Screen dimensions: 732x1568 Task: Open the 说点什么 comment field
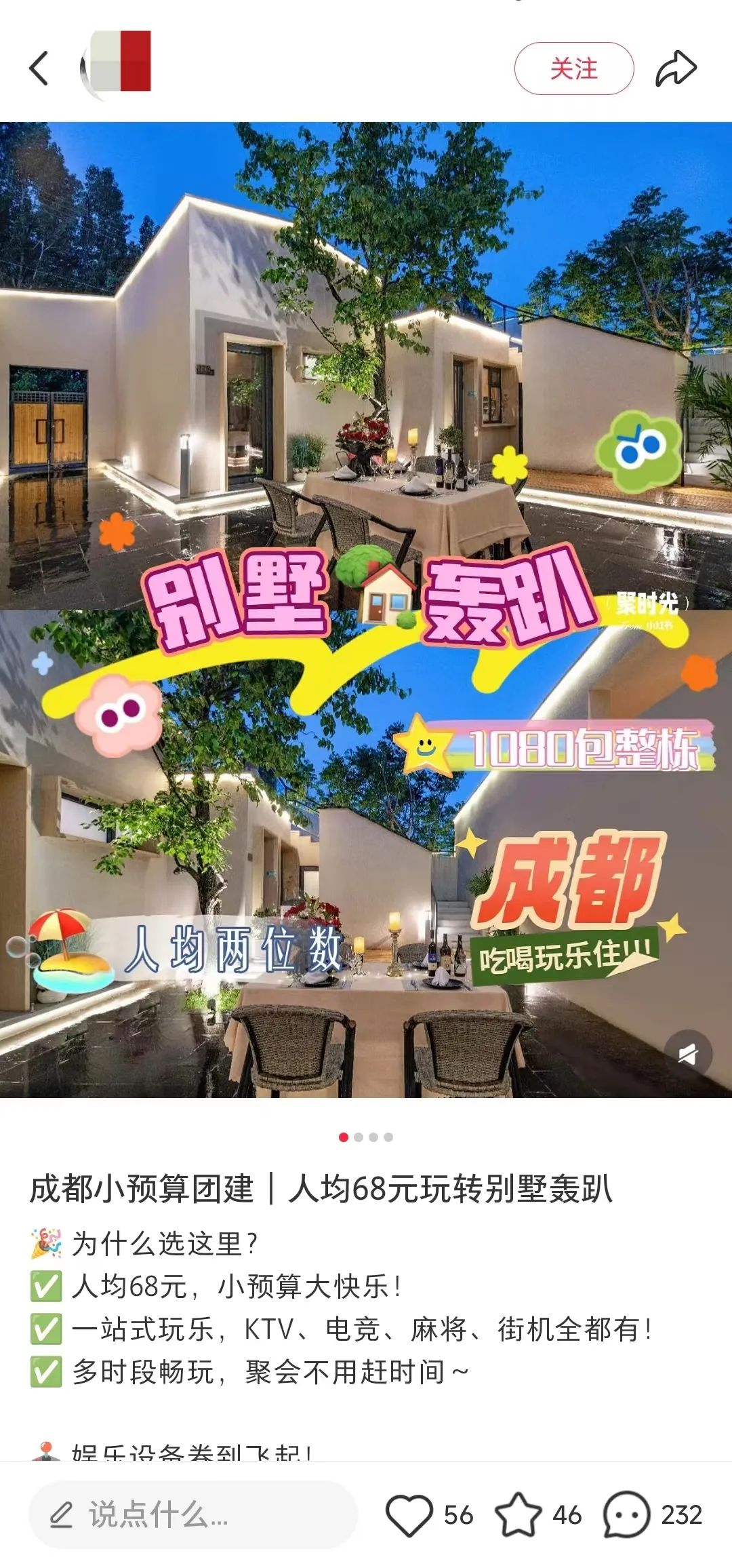coord(193,1515)
